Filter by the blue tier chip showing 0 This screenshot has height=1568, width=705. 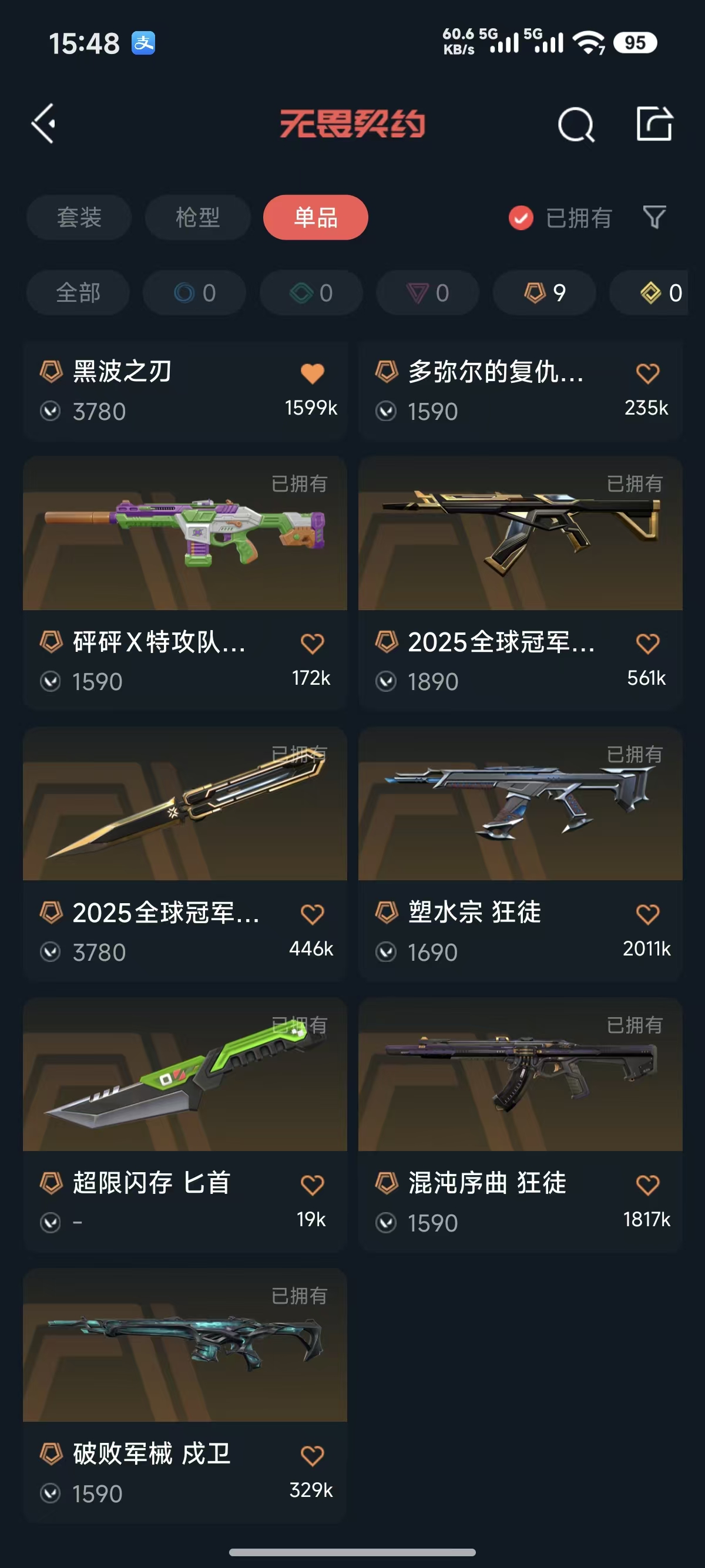(x=194, y=293)
